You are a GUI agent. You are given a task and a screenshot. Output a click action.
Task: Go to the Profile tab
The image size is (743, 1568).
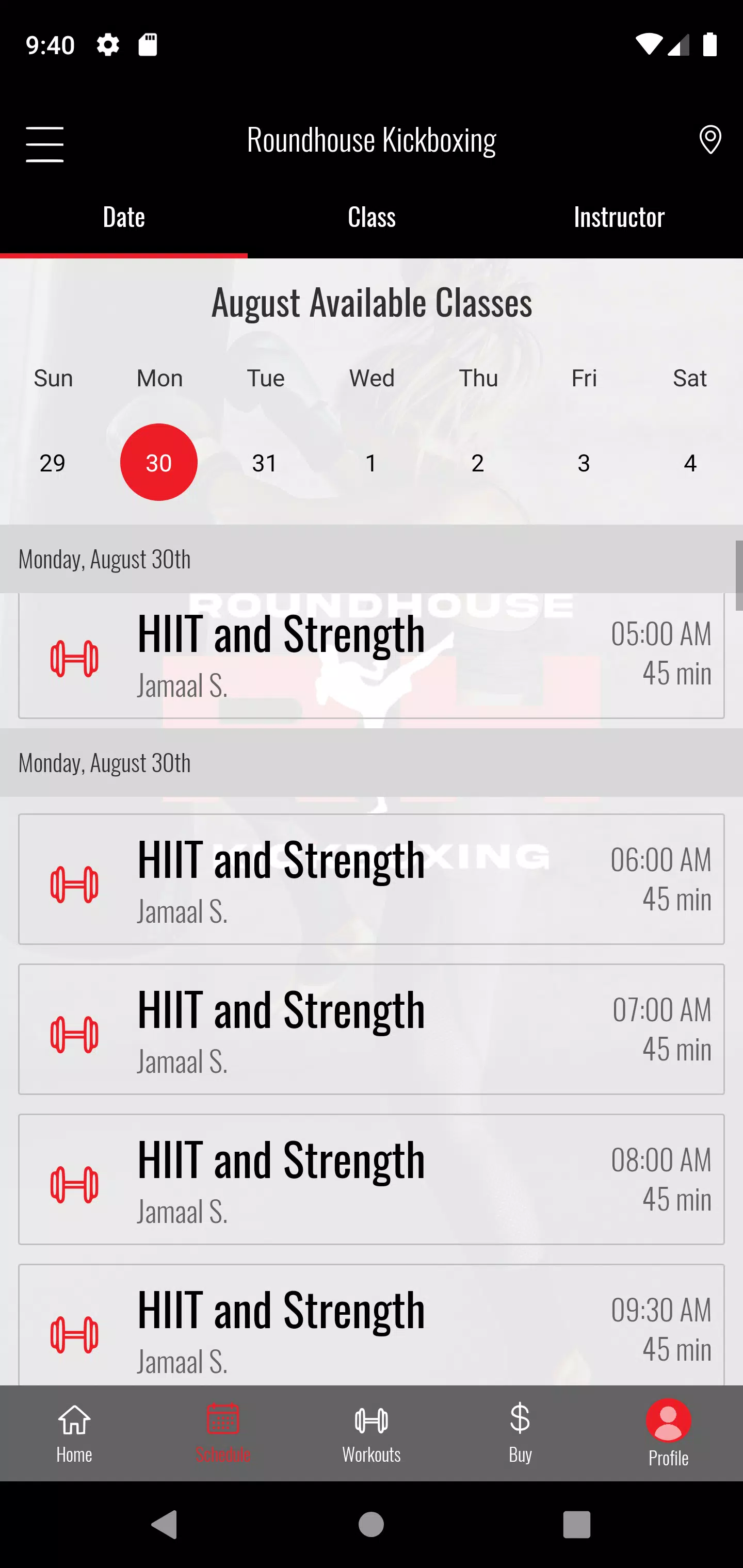669,1433
